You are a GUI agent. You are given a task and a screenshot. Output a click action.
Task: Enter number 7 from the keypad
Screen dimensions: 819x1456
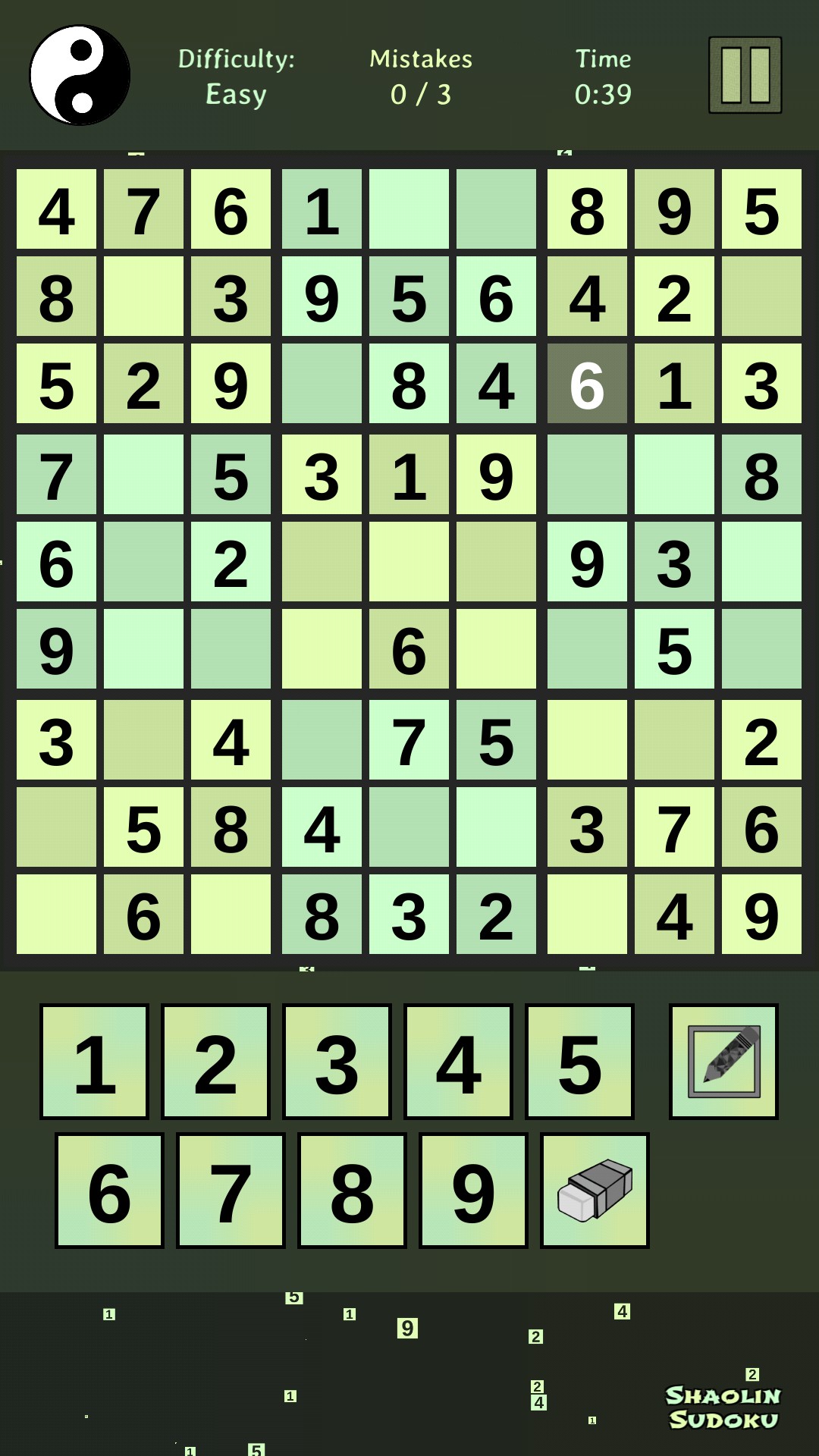231,1191
